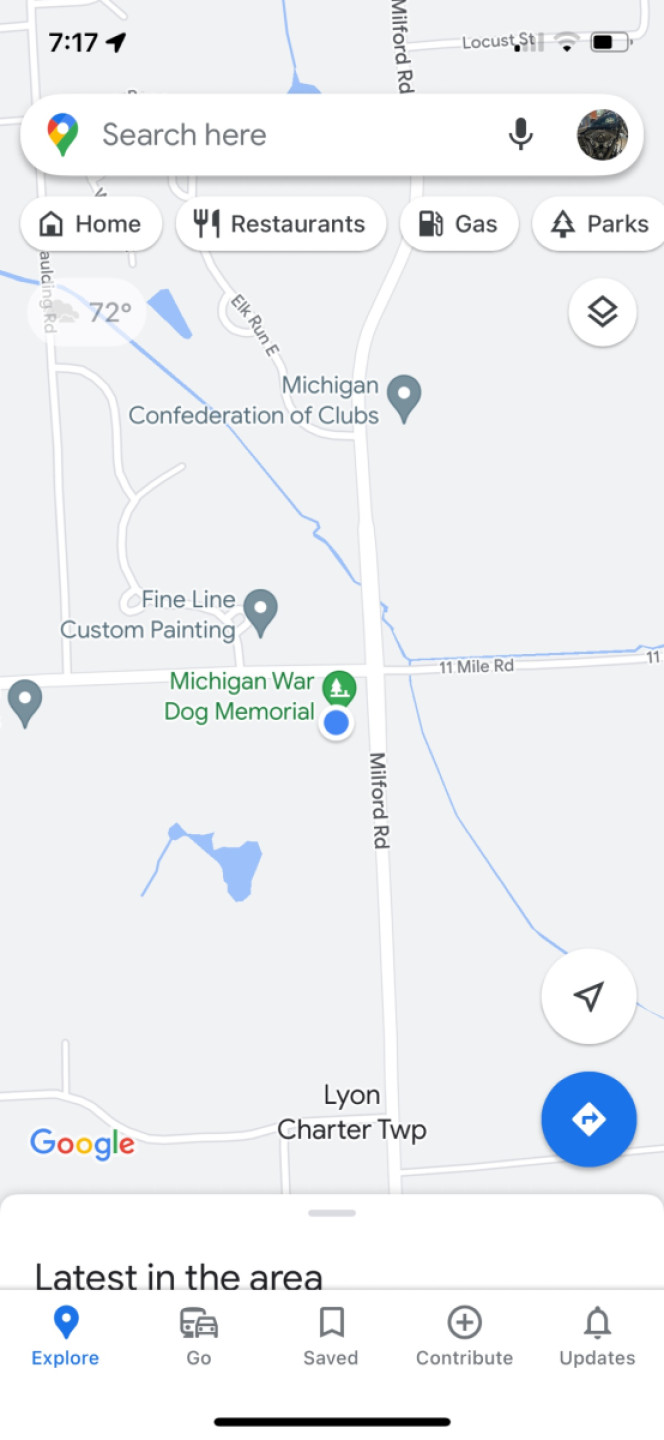Switch to the Saved tab
Image resolution: width=664 pixels, height=1440 pixels.
click(x=331, y=1336)
